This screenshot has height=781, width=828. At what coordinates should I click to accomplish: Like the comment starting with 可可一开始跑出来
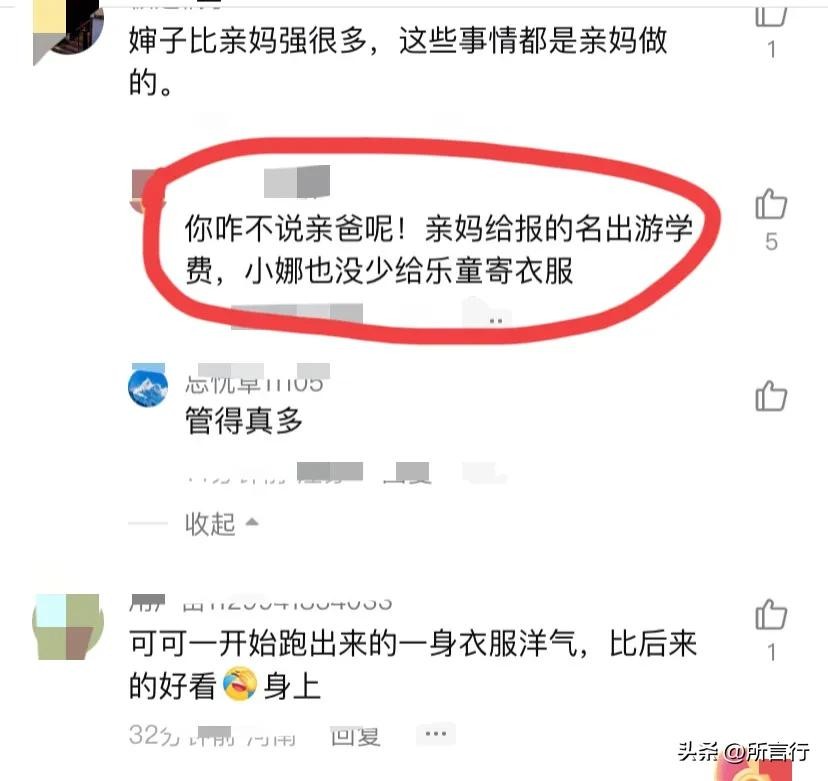(x=771, y=614)
